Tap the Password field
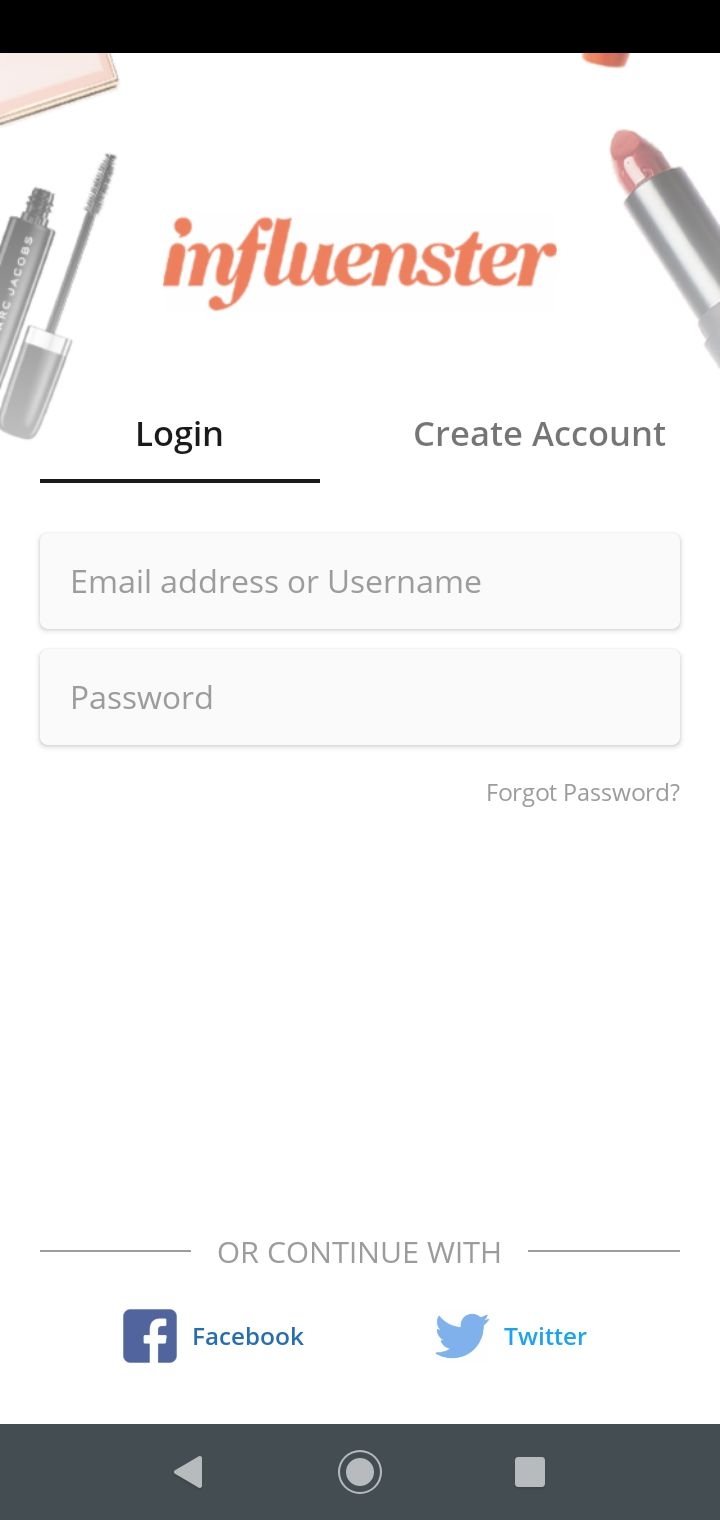The width and height of the screenshot is (720, 1520). pyautogui.click(x=360, y=697)
